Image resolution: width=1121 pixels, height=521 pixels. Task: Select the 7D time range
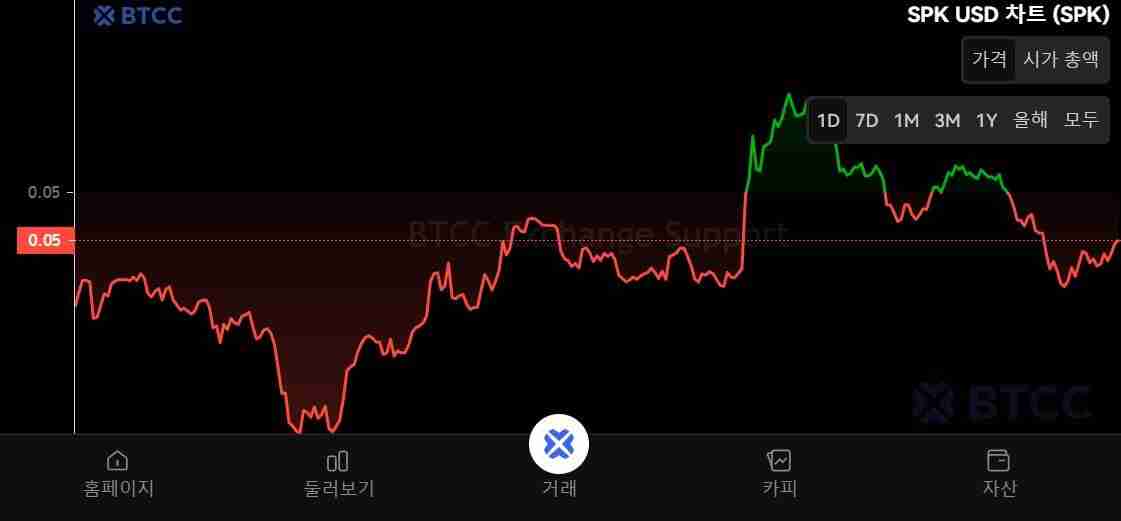click(x=867, y=121)
